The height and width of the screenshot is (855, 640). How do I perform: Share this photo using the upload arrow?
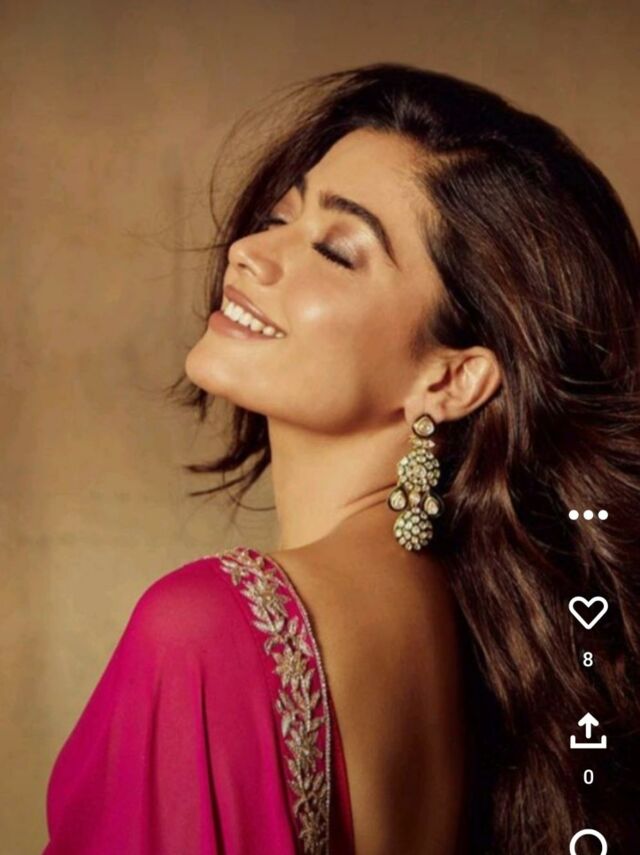point(588,731)
